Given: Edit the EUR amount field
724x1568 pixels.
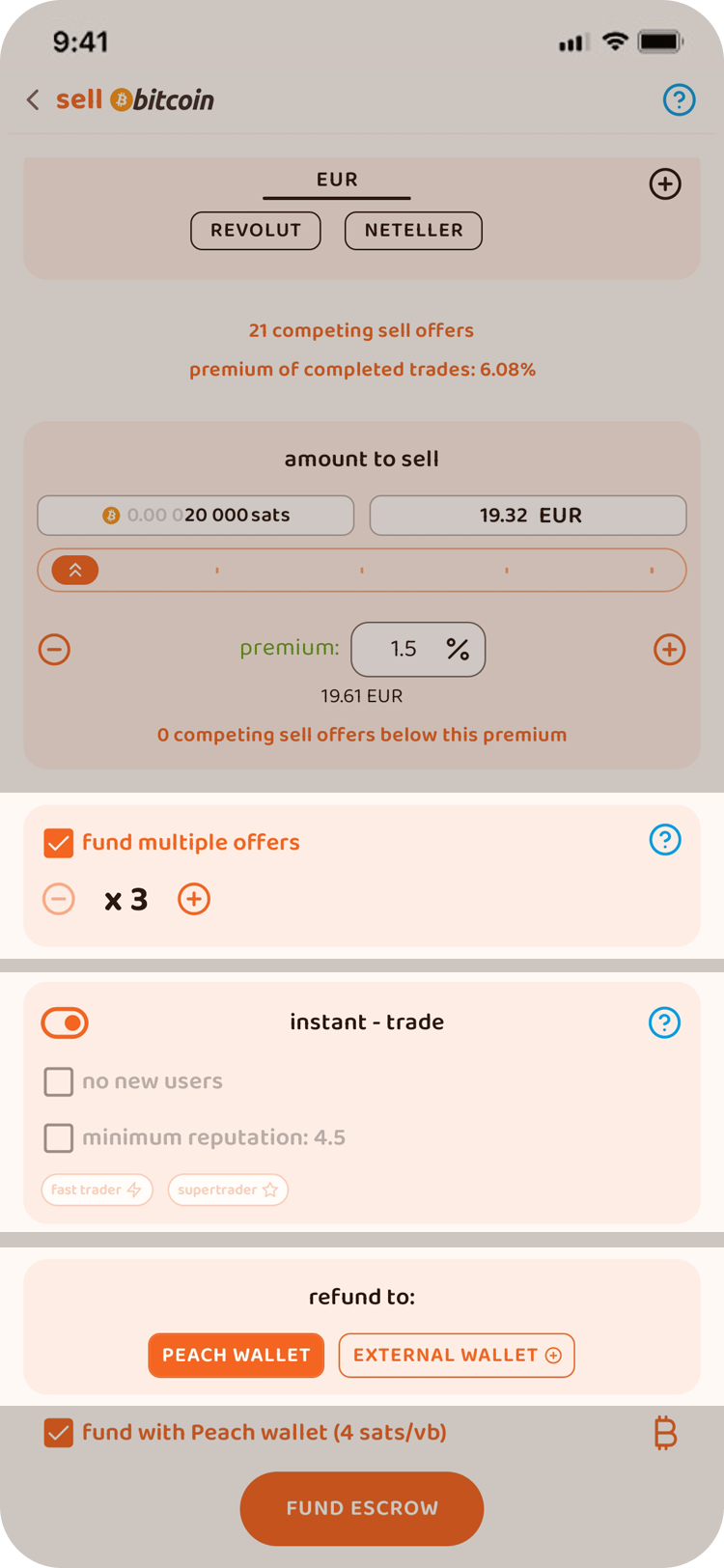Looking at the screenshot, I should [x=528, y=516].
